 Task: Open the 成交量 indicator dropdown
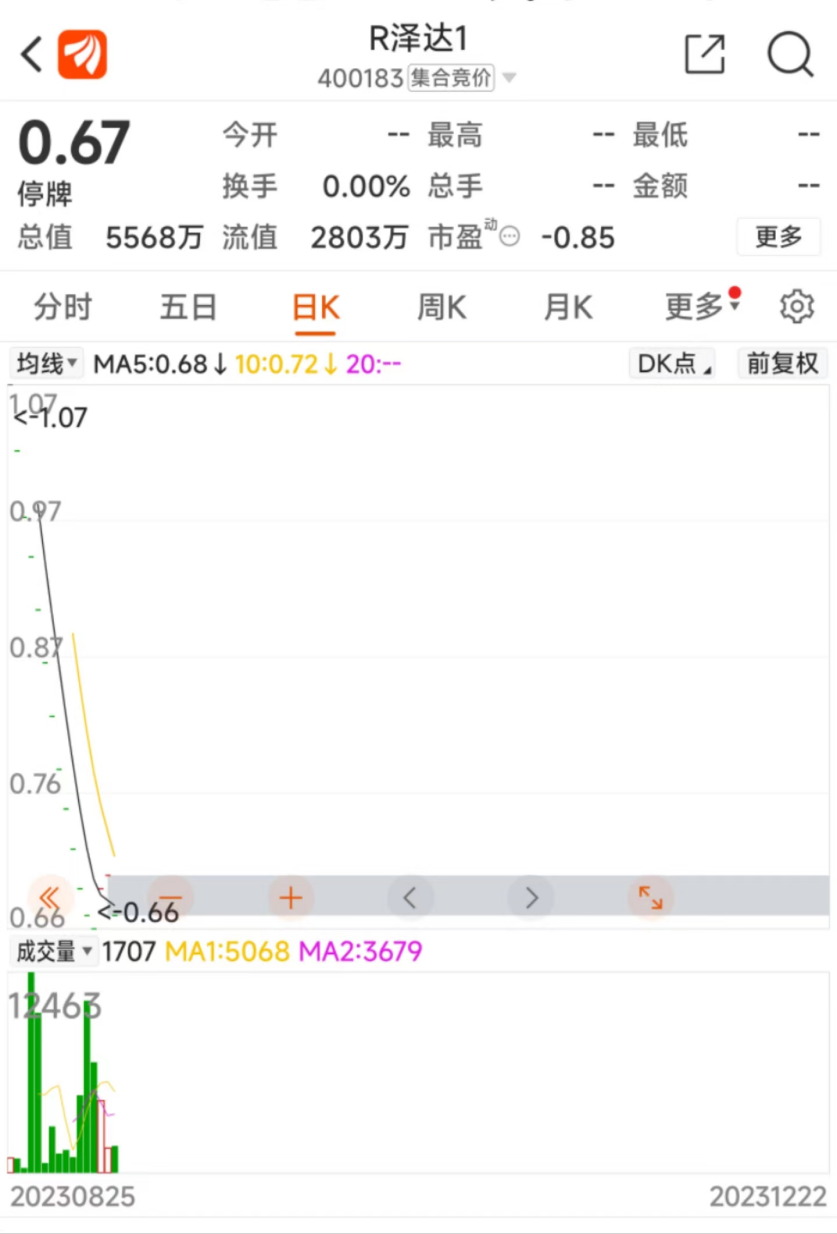[54, 951]
